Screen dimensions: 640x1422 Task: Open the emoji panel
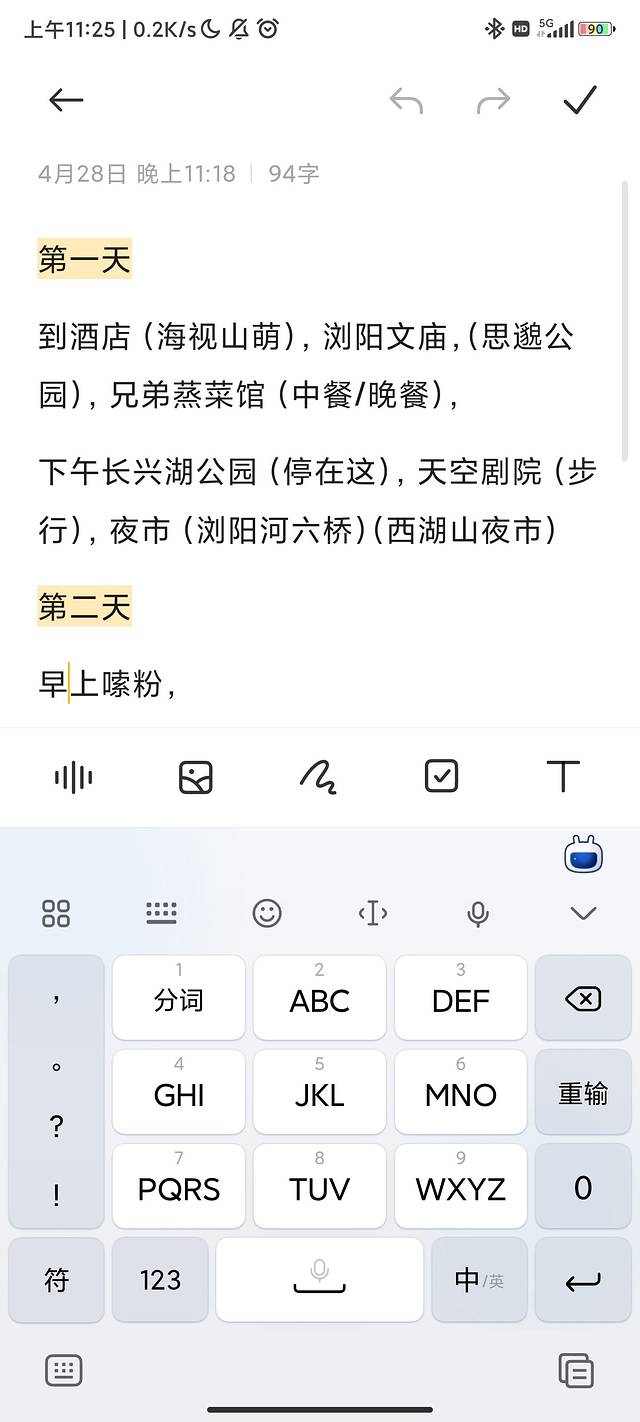coord(267,913)
